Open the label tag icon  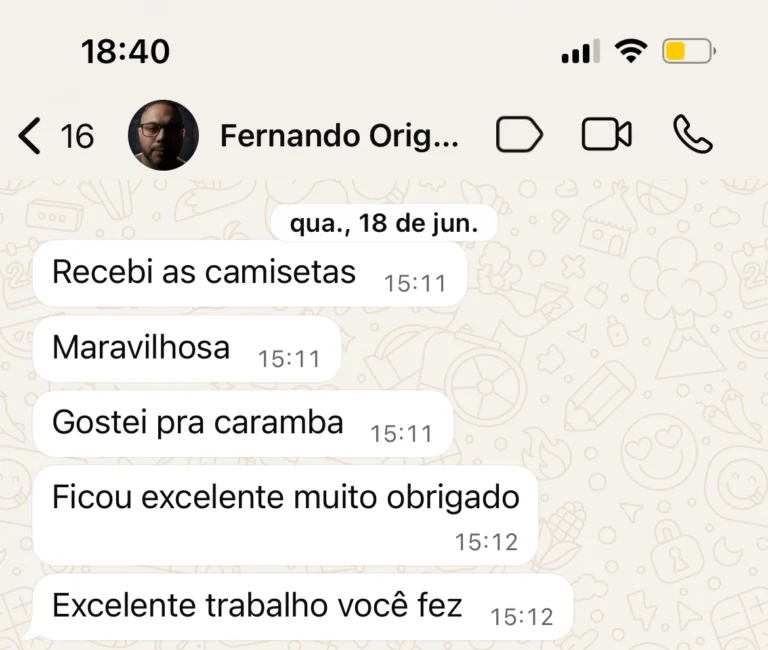pyautogui.click(x=519, y=135)
